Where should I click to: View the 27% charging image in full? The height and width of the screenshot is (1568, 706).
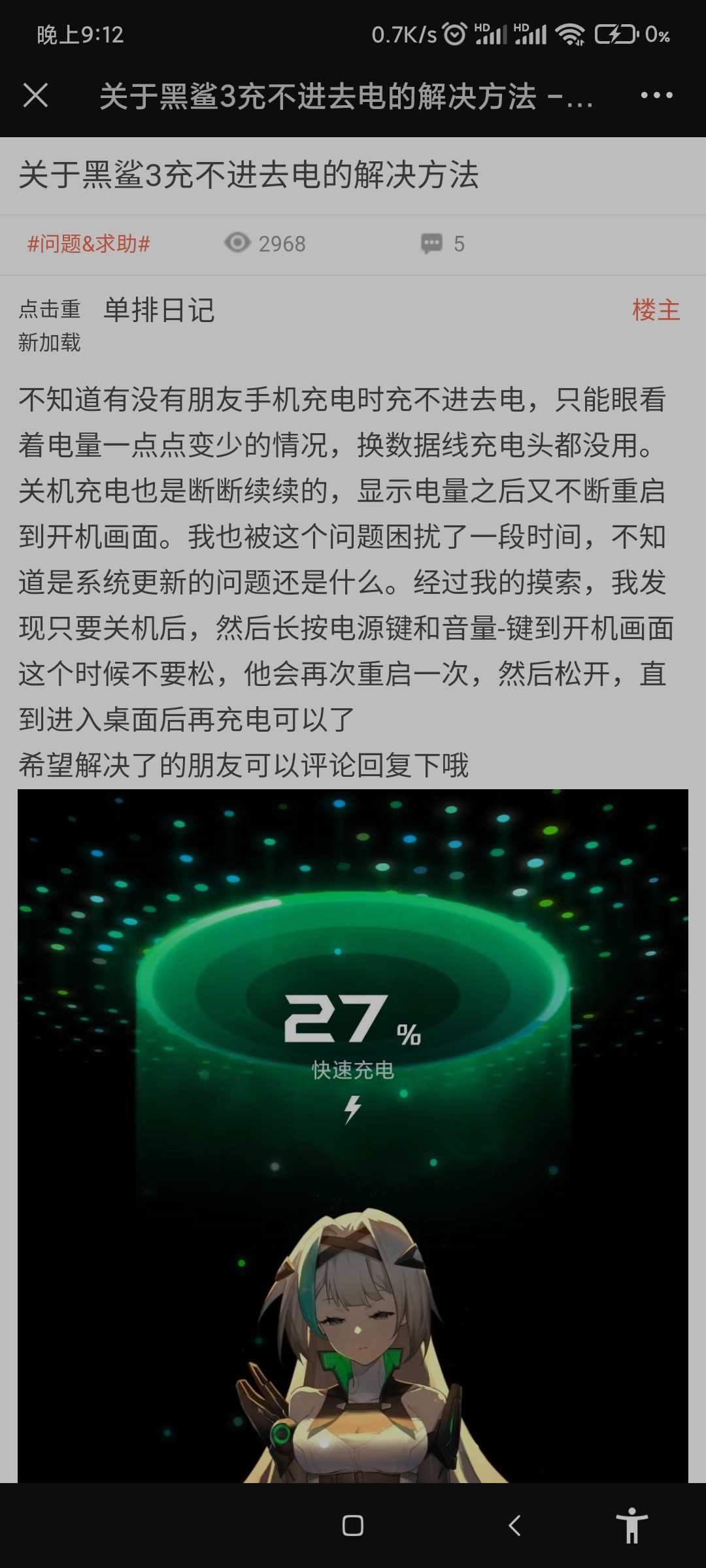coord(353,1135)
